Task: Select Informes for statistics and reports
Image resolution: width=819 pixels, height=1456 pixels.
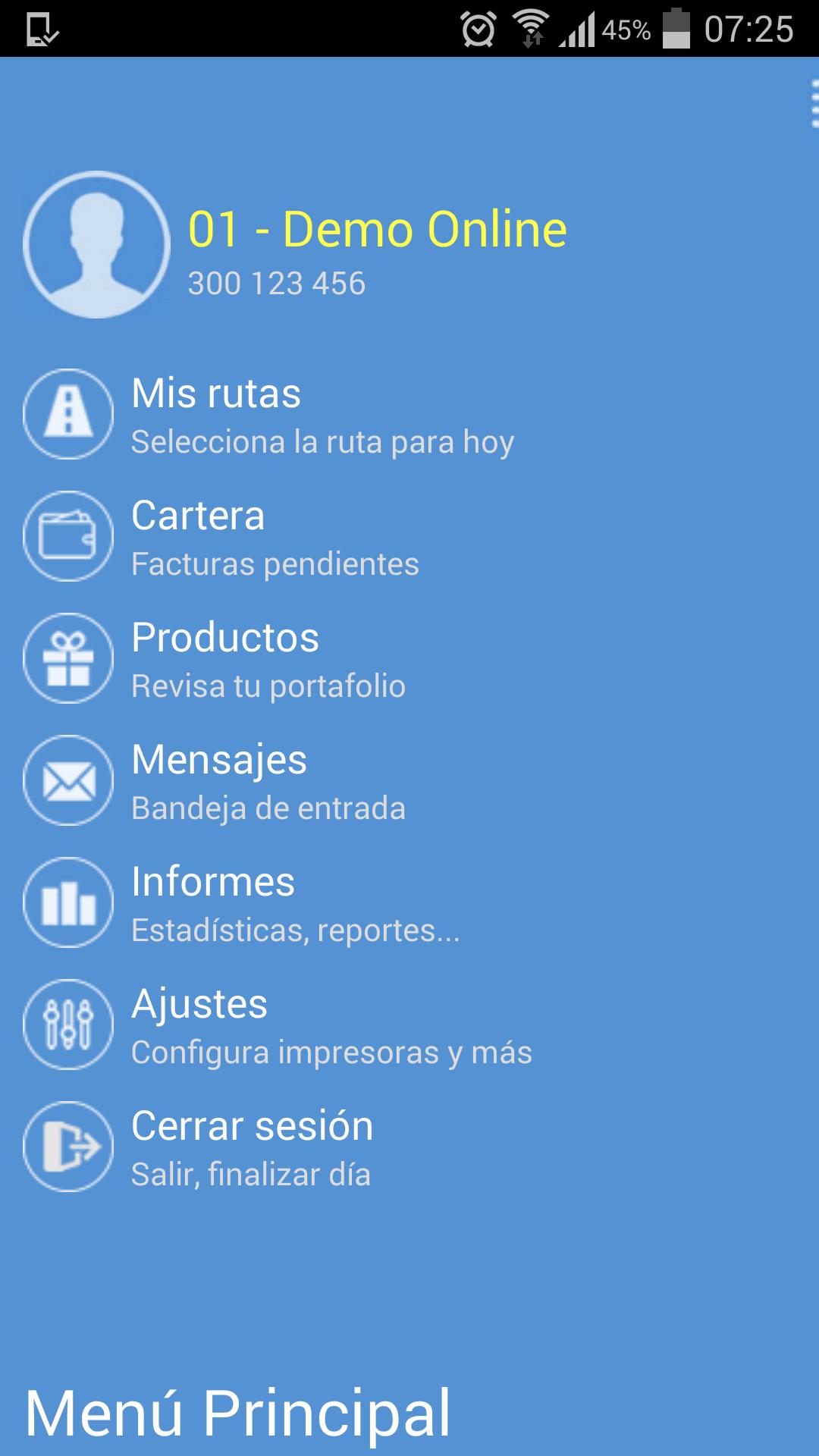Action: tap(213, 881)
